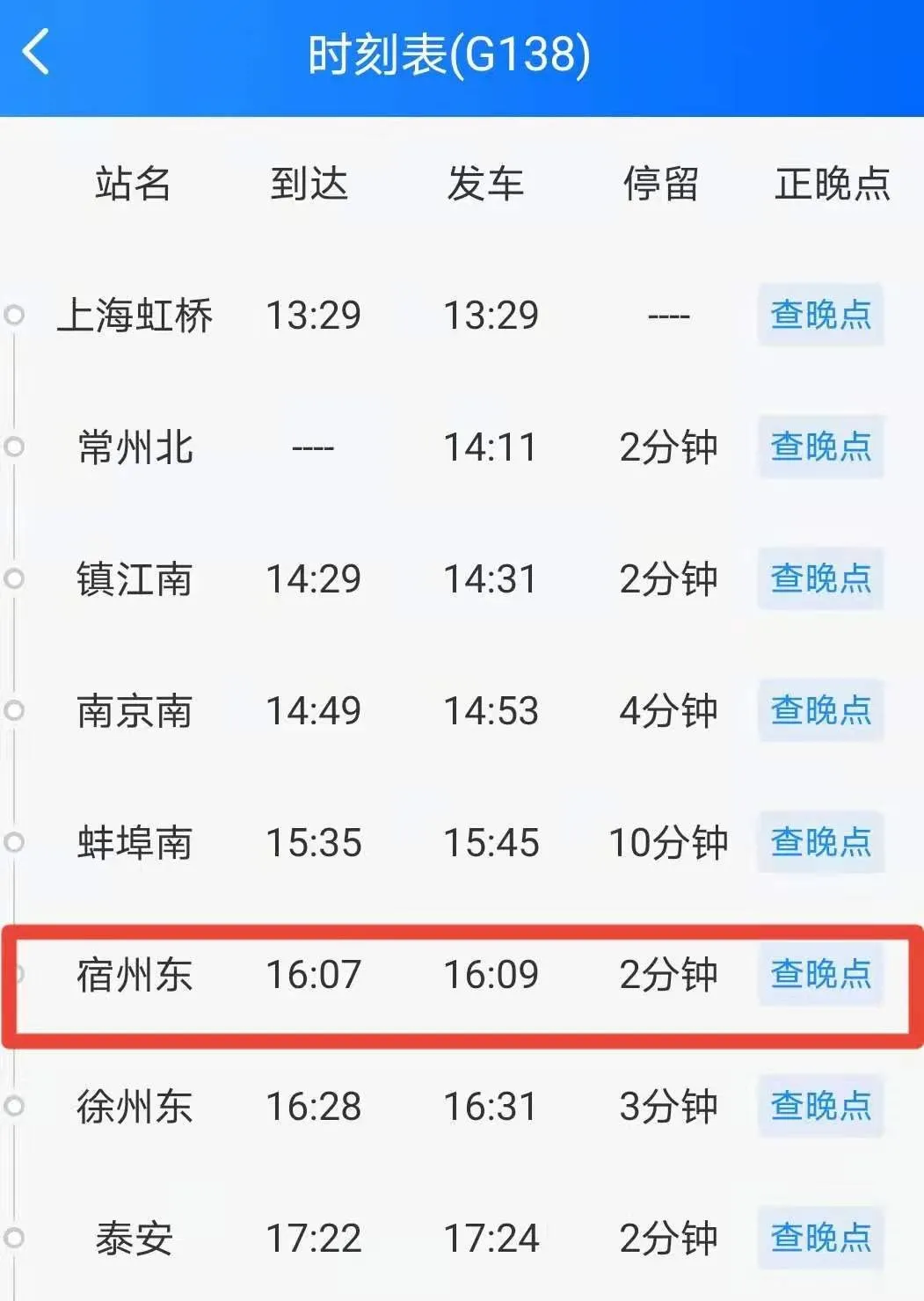Check delay status for 徐州东

click(820, 1106)
